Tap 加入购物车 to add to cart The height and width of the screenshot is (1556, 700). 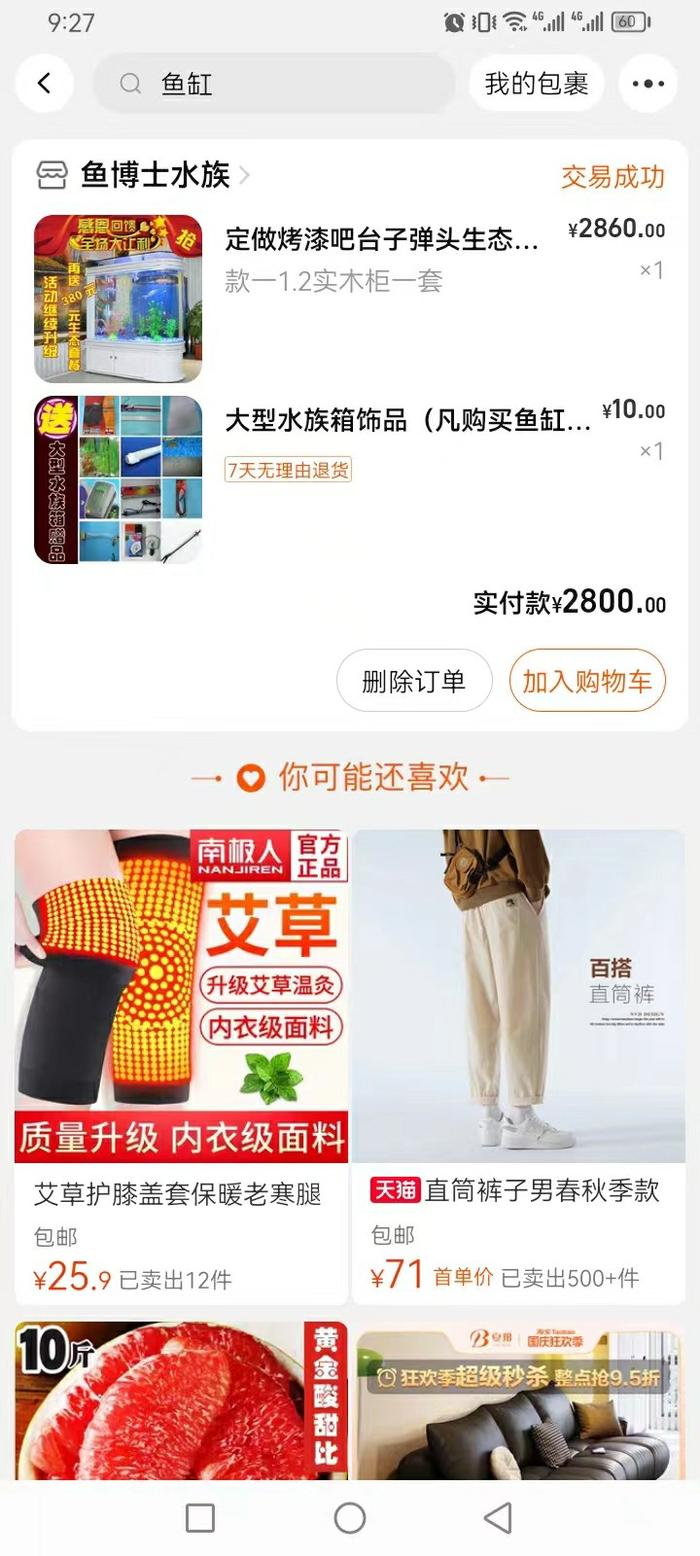pyautogui.click(x=587, y=681)
